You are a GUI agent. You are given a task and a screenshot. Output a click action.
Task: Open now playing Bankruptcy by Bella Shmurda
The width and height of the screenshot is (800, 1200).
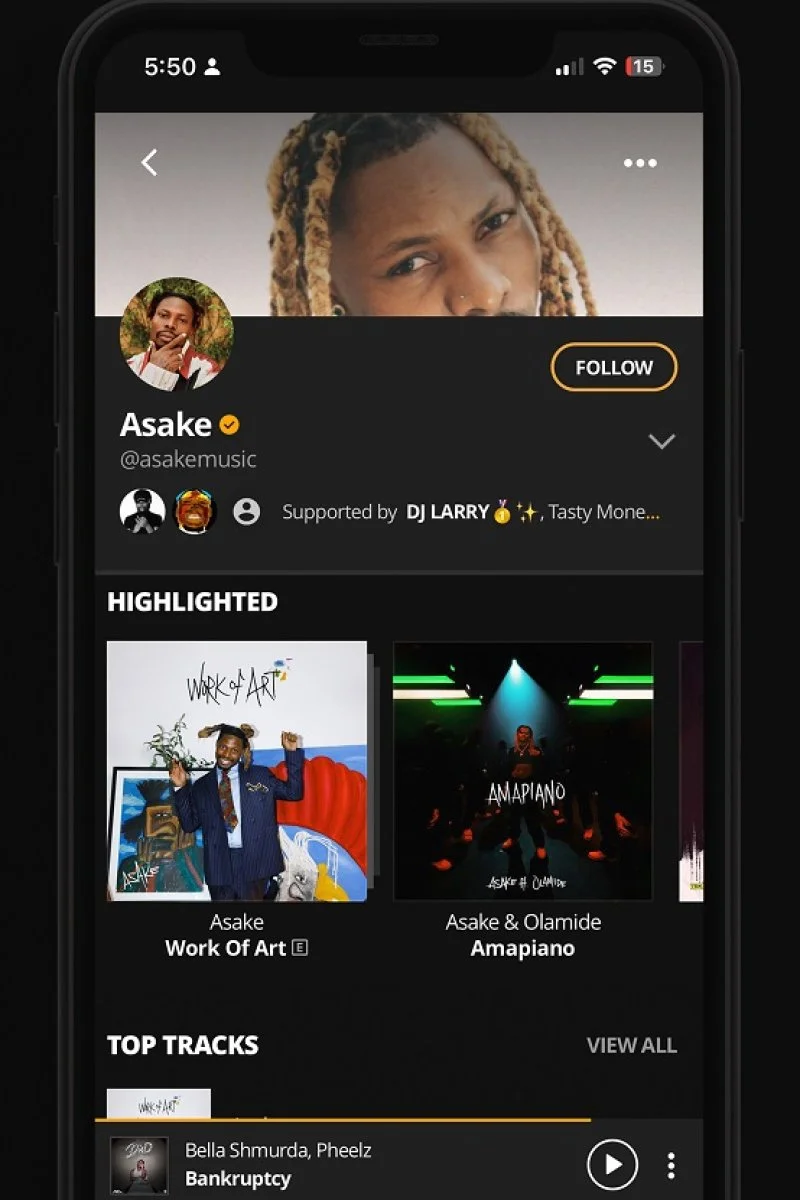pyautogui.click(x=300, y=1164)
